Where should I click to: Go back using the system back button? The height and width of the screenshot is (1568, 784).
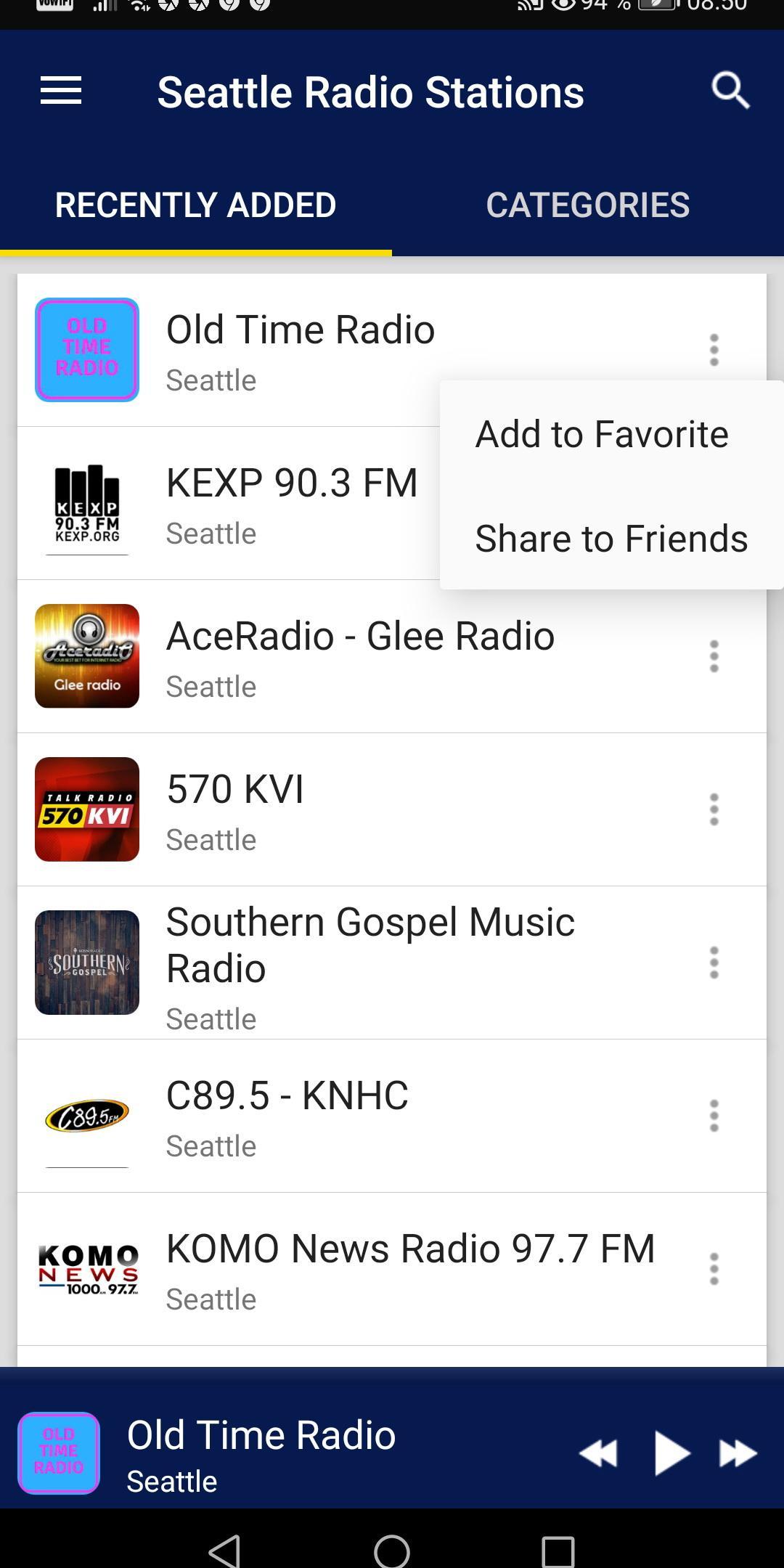225,1551
